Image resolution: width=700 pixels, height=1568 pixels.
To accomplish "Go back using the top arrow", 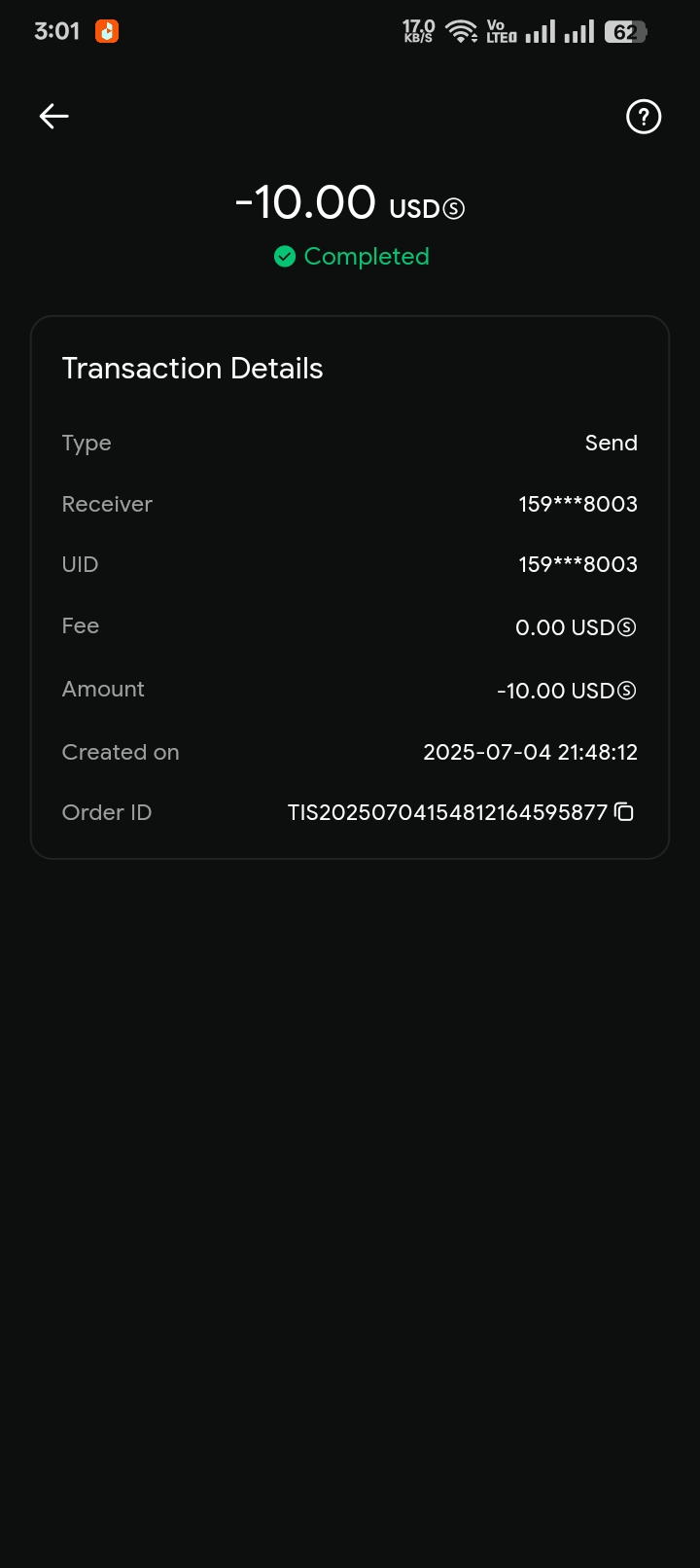I will 54,117.
